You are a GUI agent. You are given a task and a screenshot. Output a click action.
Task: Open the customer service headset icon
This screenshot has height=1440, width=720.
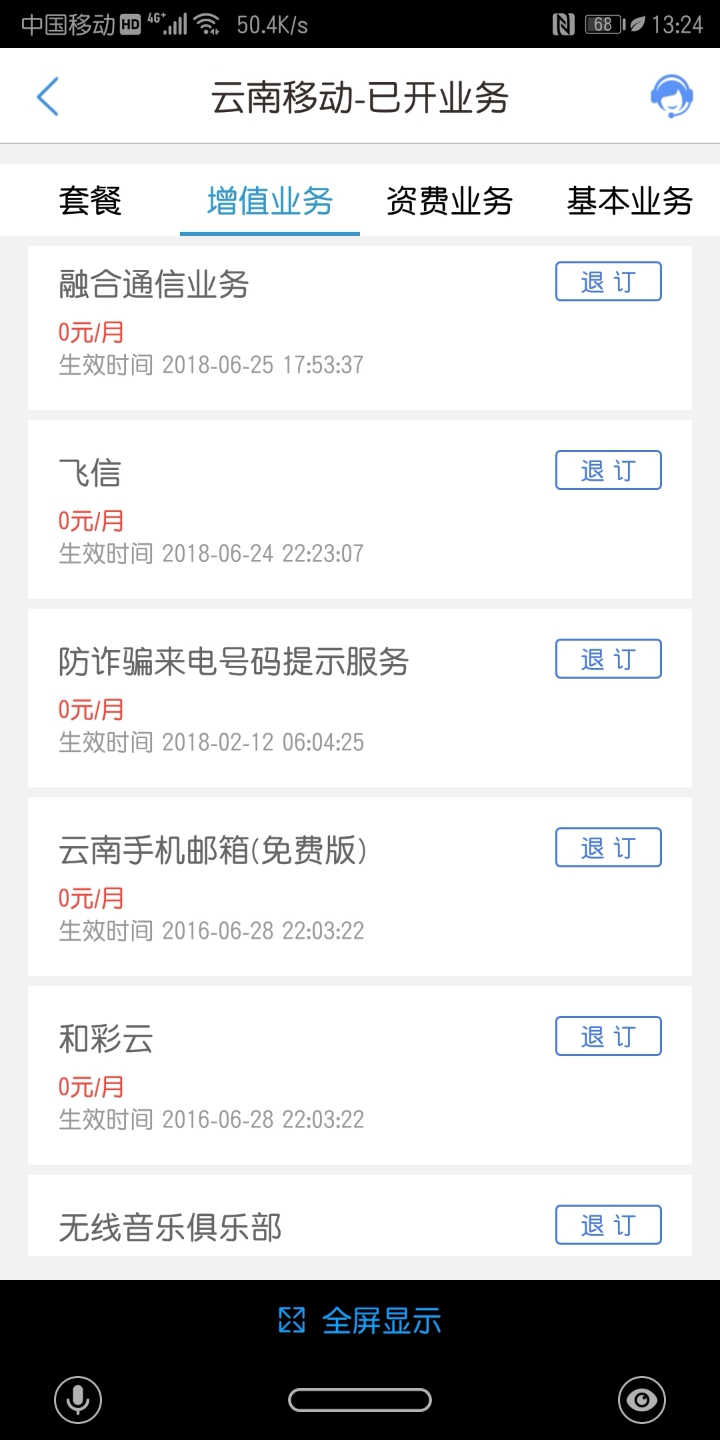[672, 94]
